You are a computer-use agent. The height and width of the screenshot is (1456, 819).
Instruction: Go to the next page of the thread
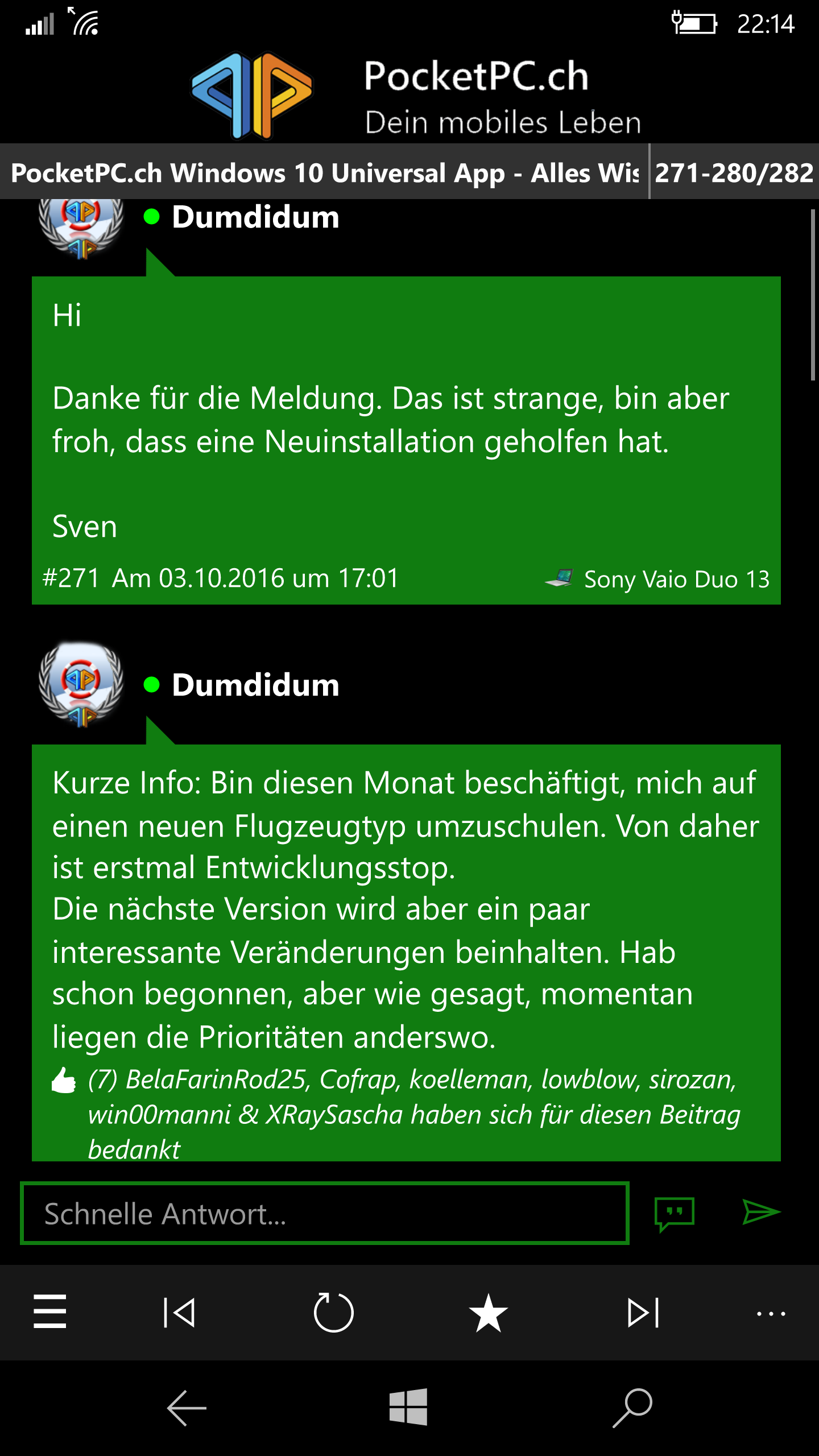click(643, 1312)
